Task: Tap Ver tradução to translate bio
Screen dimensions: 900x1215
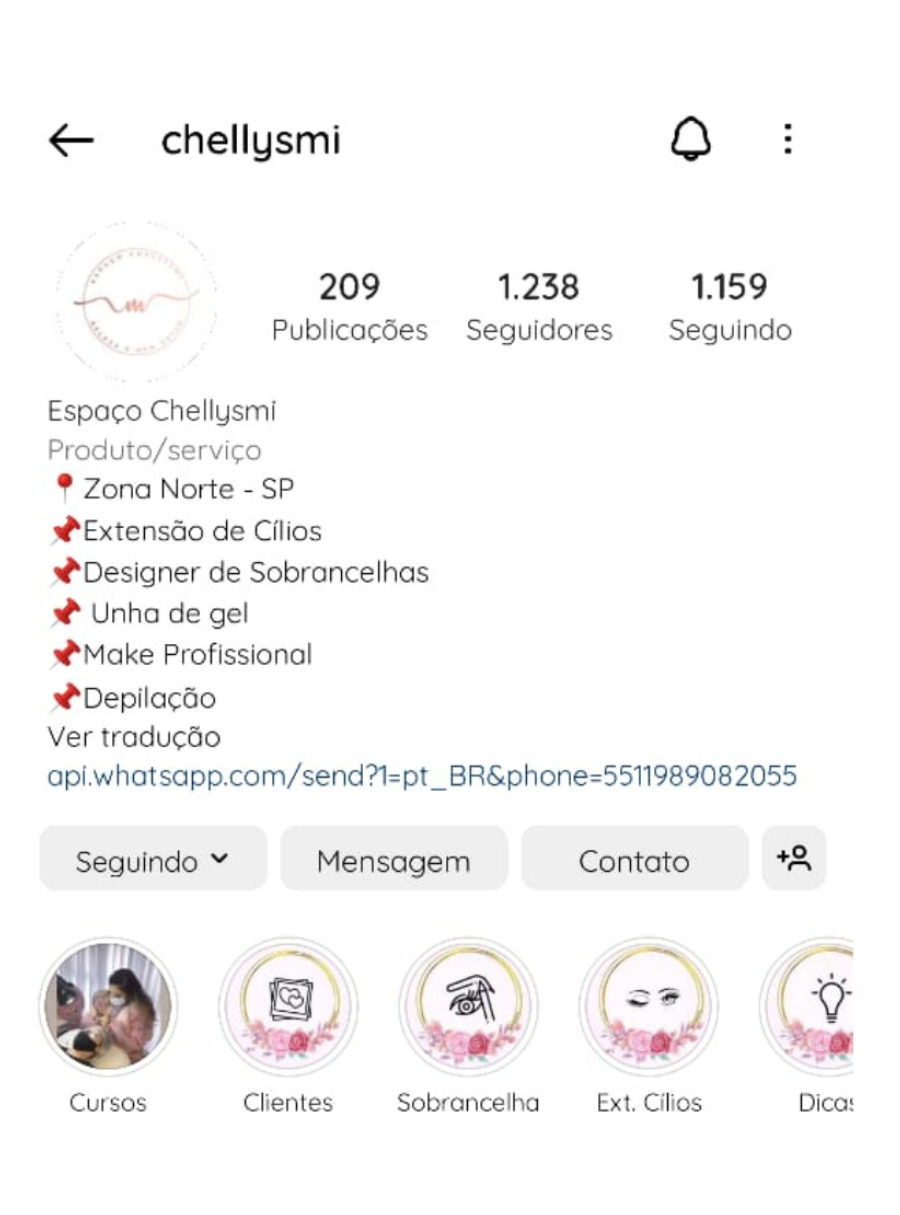Action: click(x=134, y=738)
